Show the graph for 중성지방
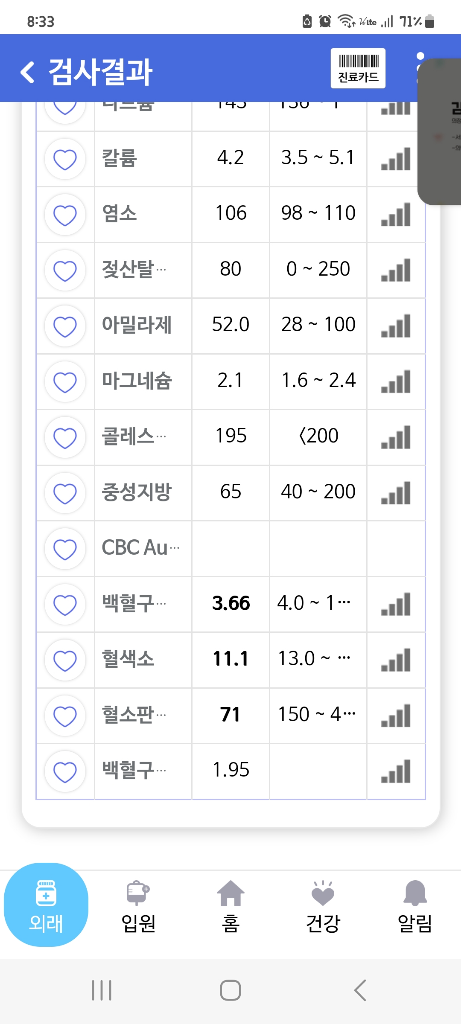Screen dimensions: 461x1024 396,493
